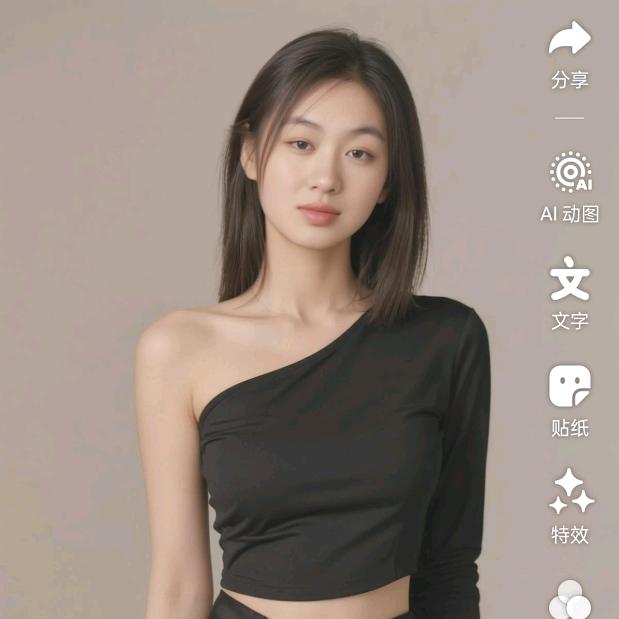Apply 特效 effects
The width and height of the screenshot is (619, 619).
571,492
